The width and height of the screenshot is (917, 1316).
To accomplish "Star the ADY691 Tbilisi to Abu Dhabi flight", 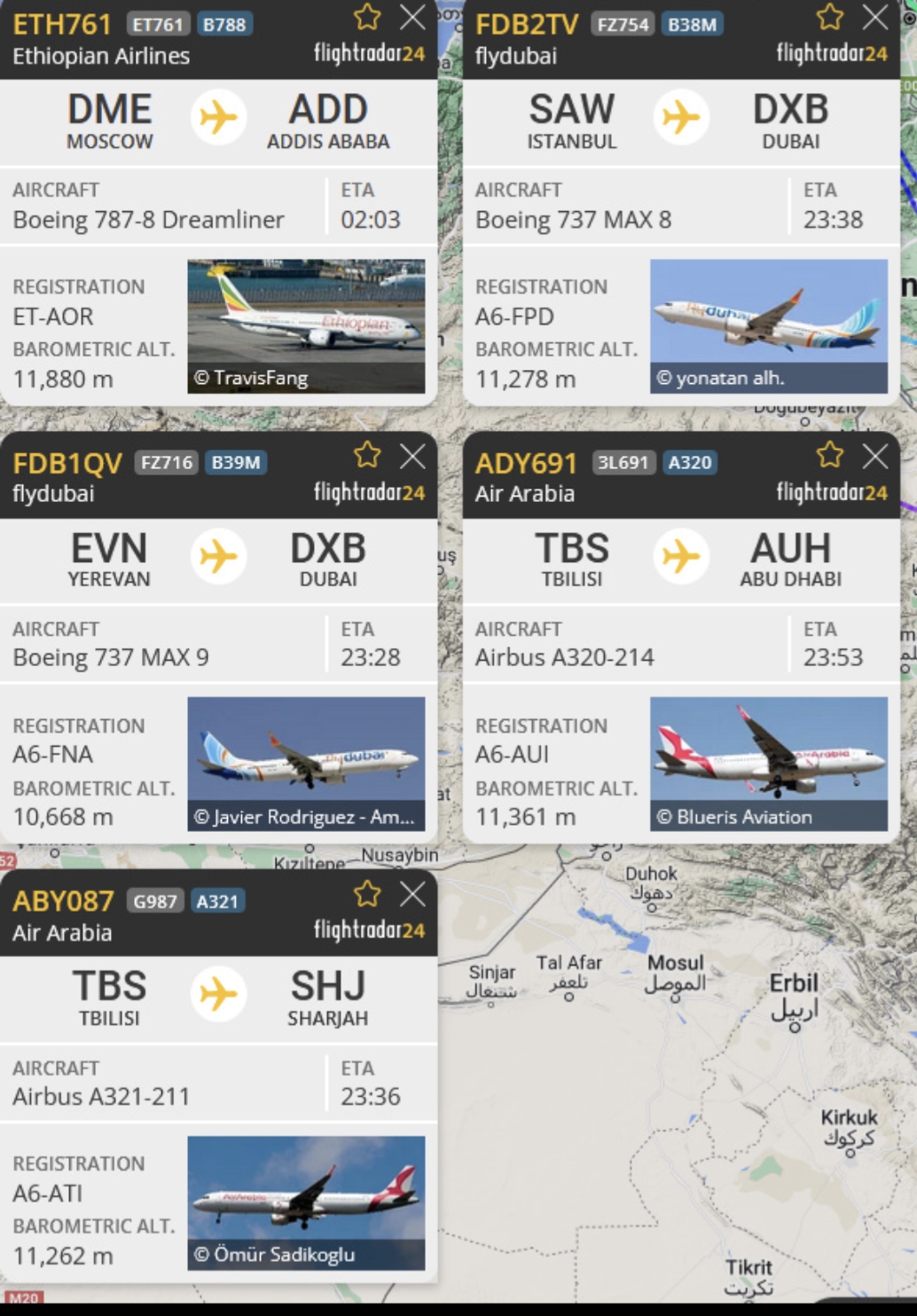I will pos(830,456).
